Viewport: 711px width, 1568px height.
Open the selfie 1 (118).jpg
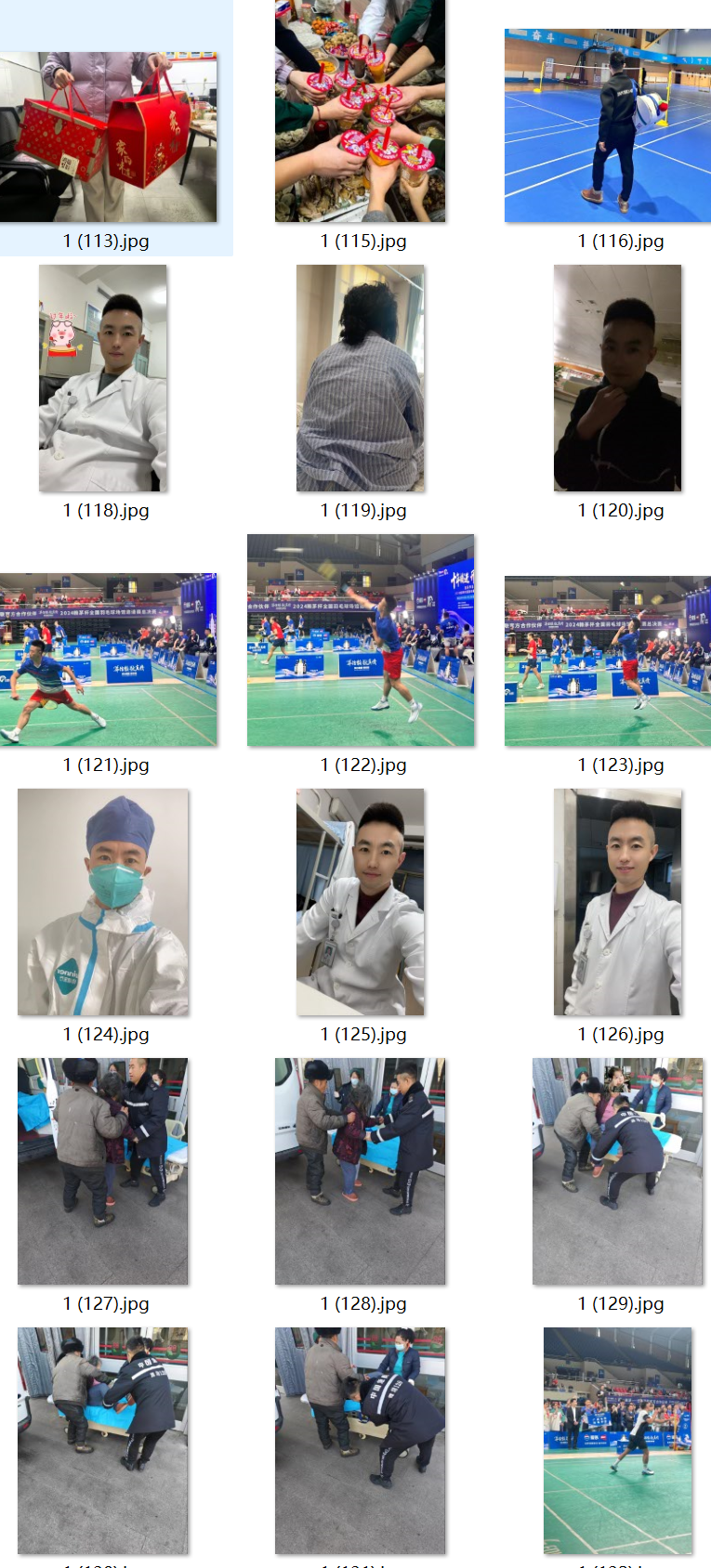click(102, 378)
